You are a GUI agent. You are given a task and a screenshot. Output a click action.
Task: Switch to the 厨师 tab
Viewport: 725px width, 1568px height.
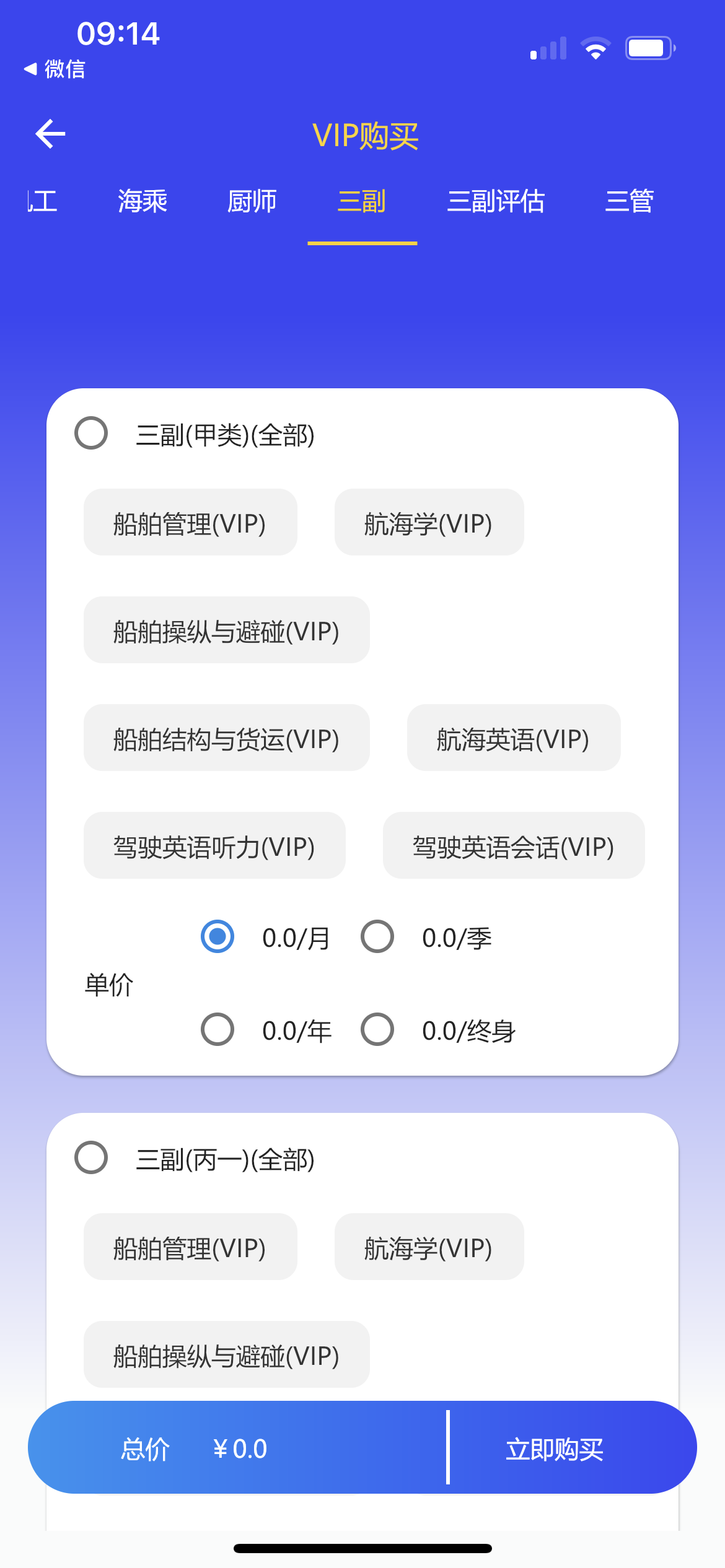tap(251, 202)
